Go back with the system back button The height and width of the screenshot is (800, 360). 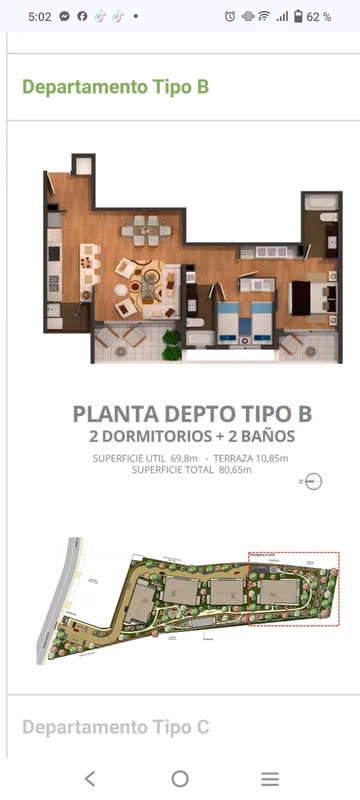tap(90, 779)
